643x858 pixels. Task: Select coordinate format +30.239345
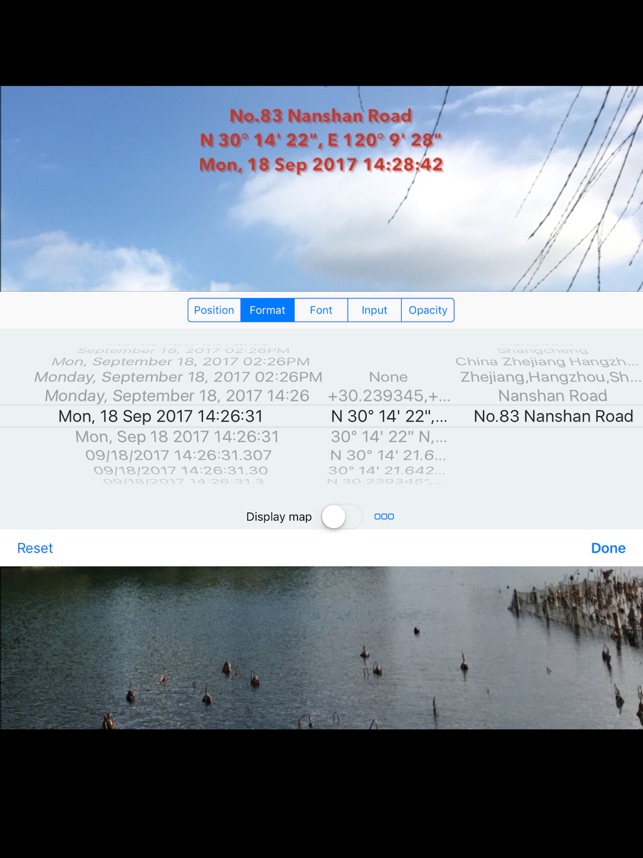(x=388, y=396)
